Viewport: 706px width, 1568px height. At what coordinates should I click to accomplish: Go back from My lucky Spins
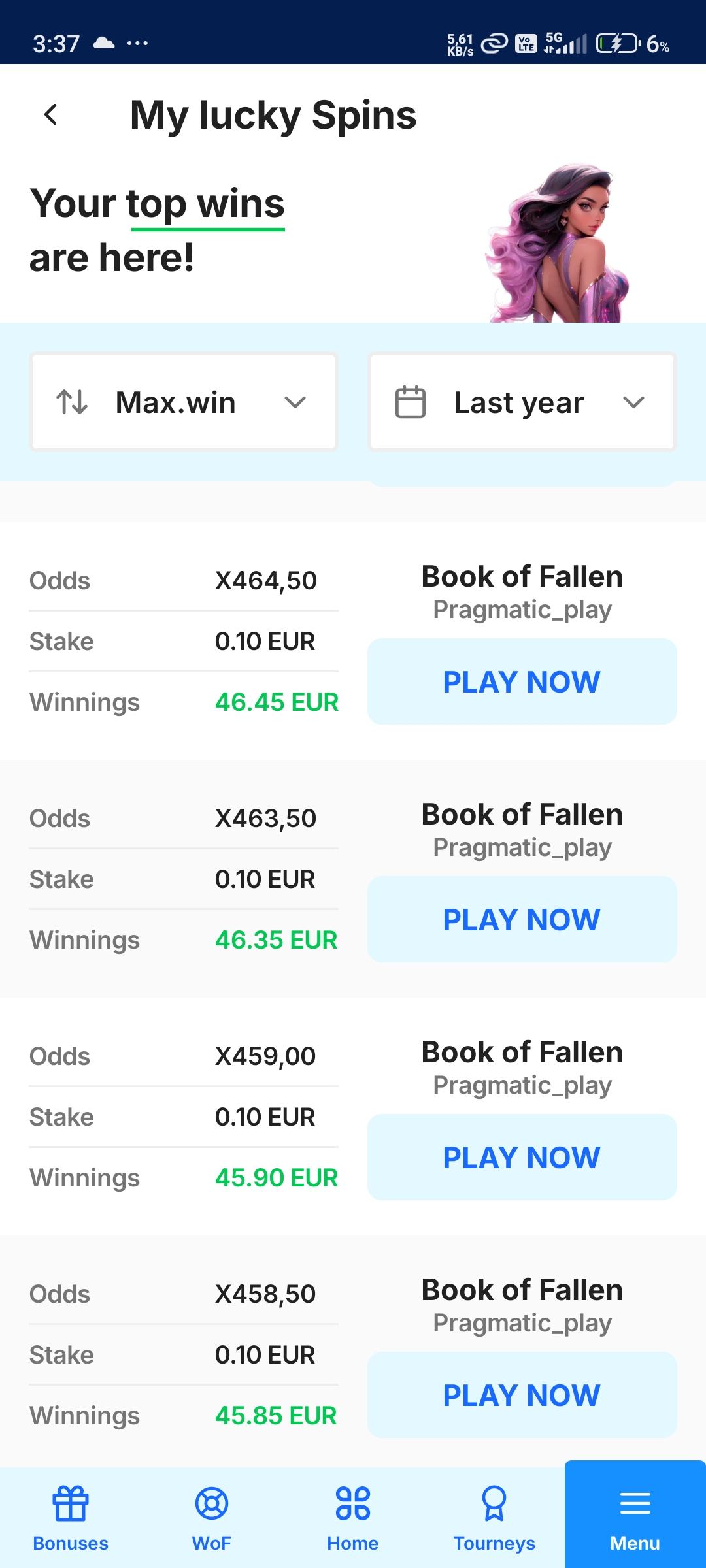pyautogui.click(x=51, y=115)
